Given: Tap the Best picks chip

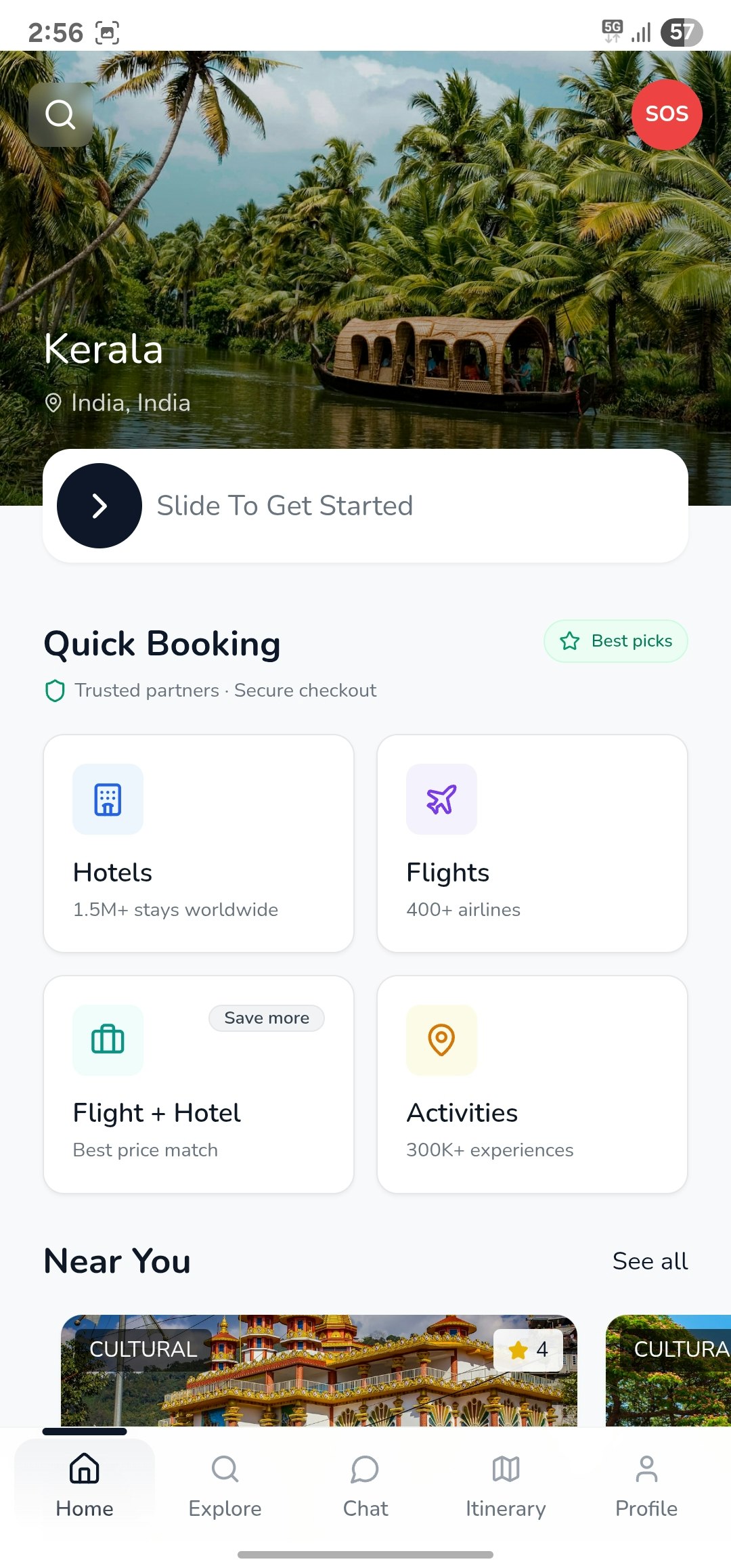Looking at the screenshot, I should tap(615, 640).
